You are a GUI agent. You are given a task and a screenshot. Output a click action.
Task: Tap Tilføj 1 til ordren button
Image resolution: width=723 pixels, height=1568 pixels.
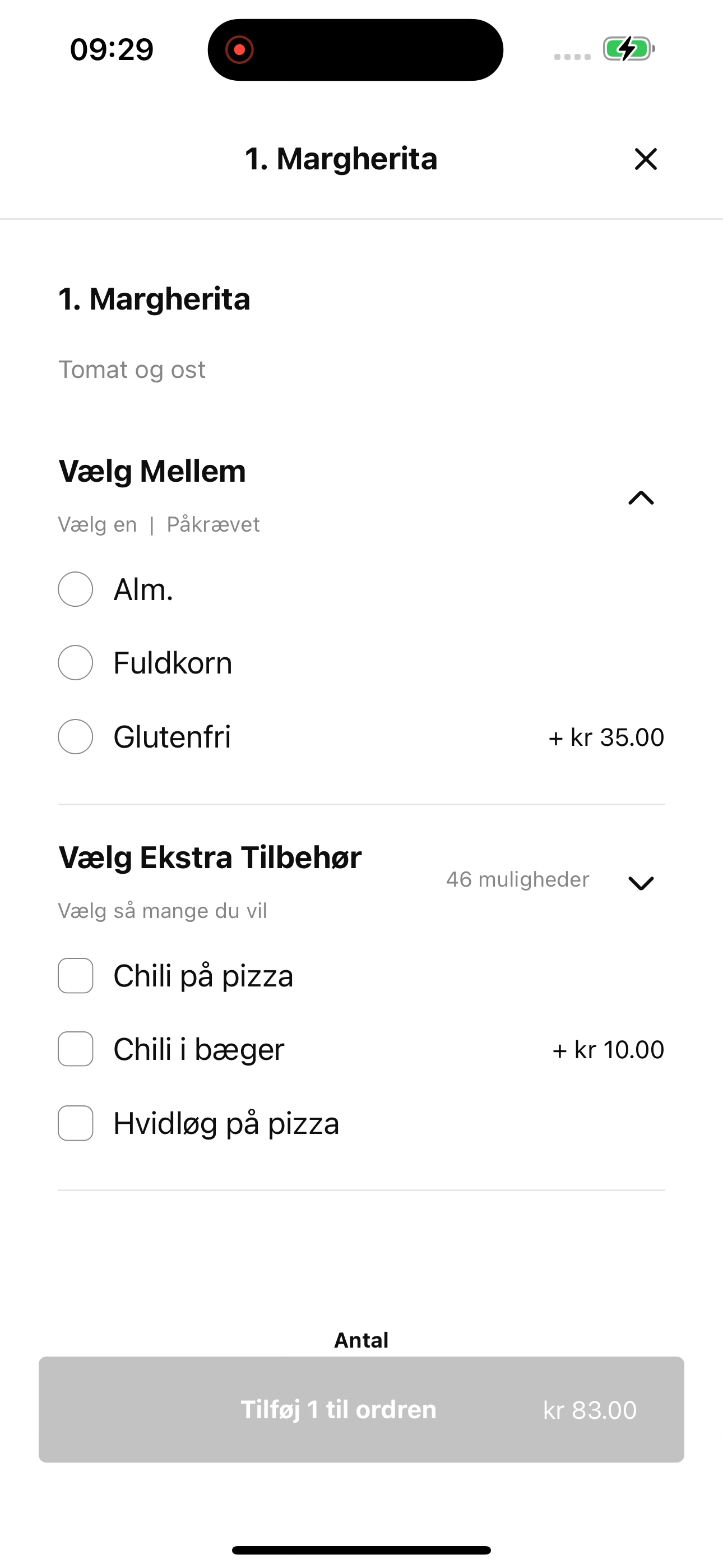pos(361,1409)
